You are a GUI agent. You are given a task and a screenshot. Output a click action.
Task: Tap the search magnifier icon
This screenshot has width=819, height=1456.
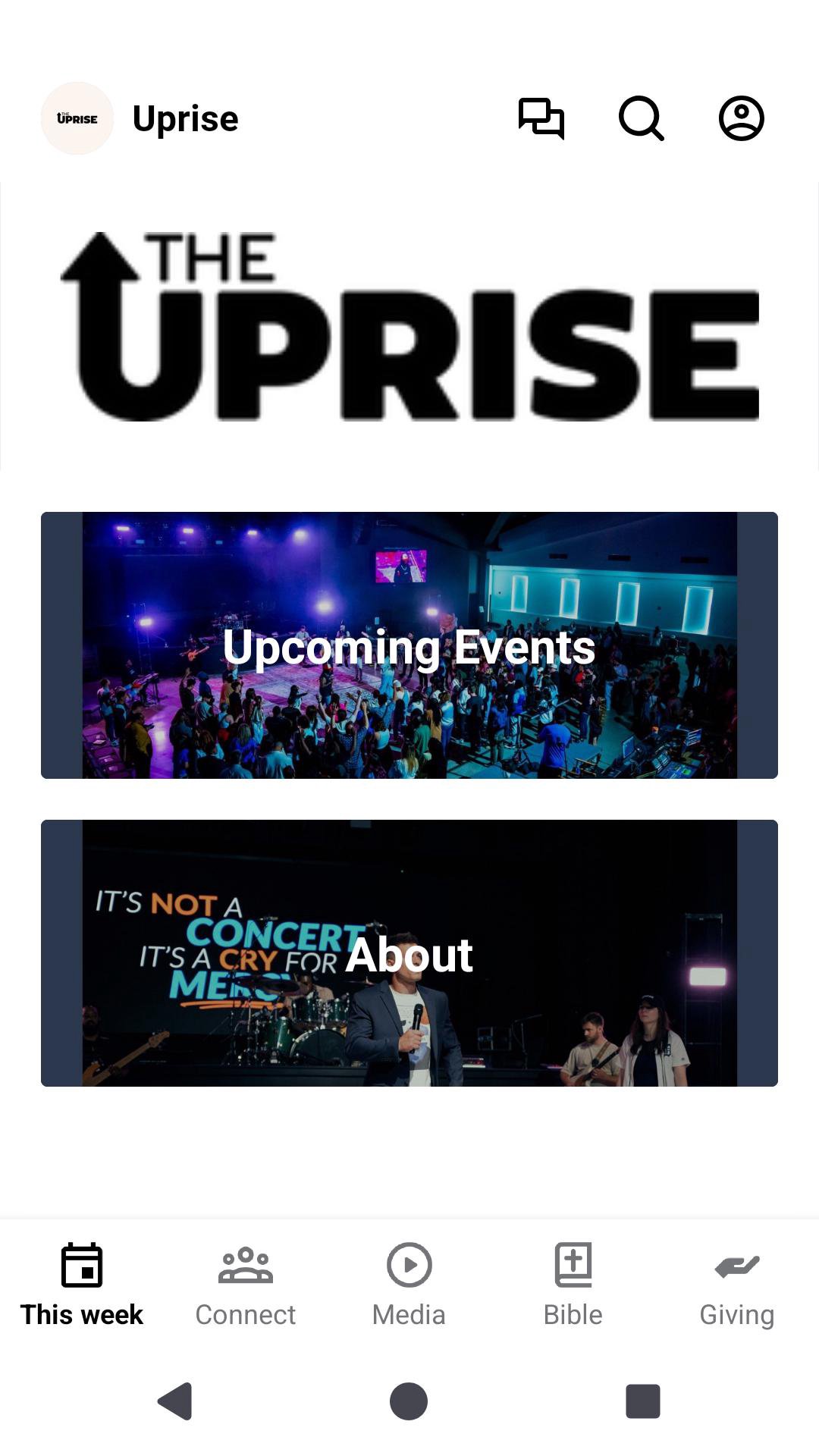[x=641, y=118]
